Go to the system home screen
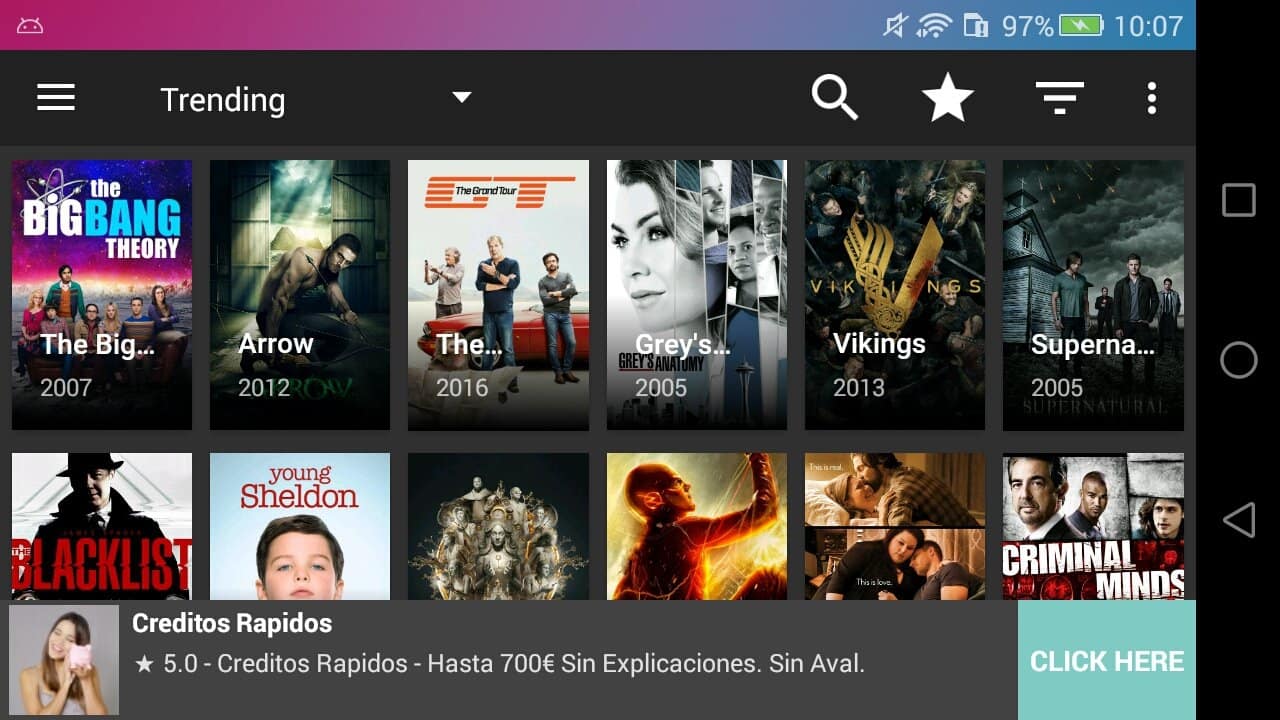1280x720 pixels. click(x=1239, y=360)
